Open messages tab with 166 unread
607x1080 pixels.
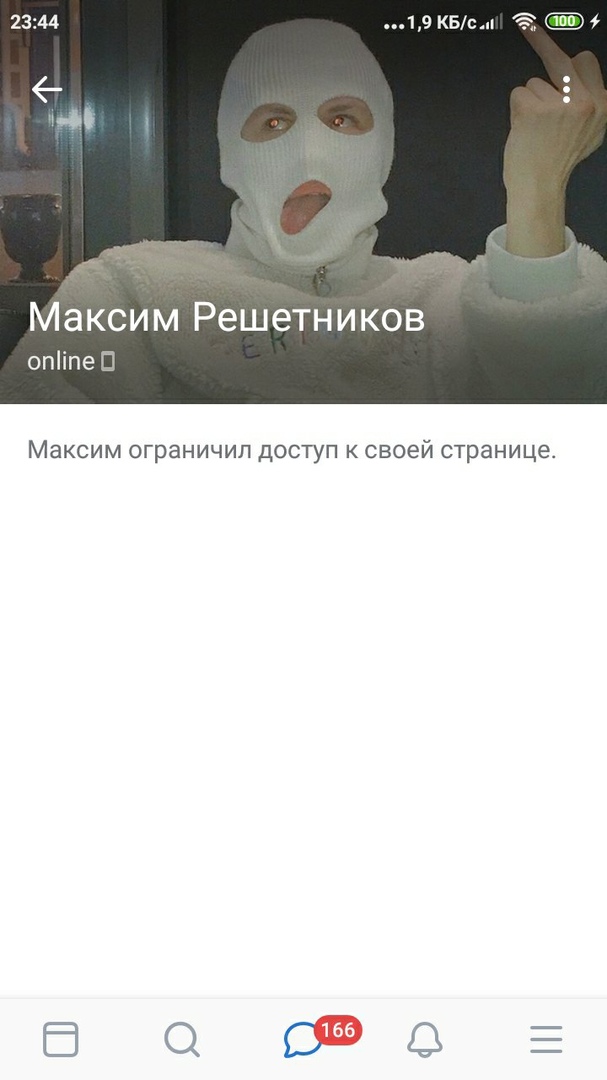304,1040
